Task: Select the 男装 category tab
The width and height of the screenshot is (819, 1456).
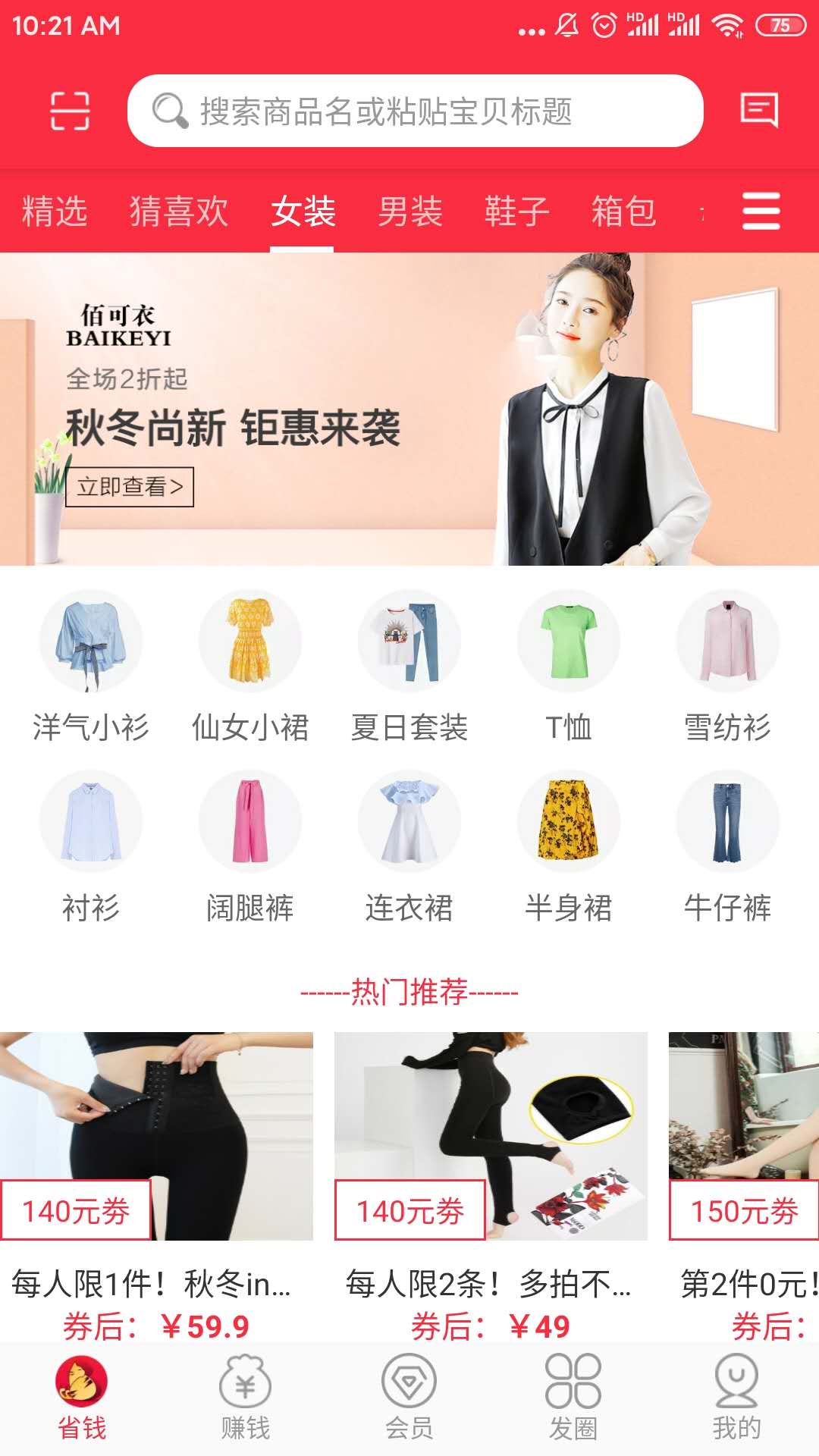Action: [x=410, y=211]
